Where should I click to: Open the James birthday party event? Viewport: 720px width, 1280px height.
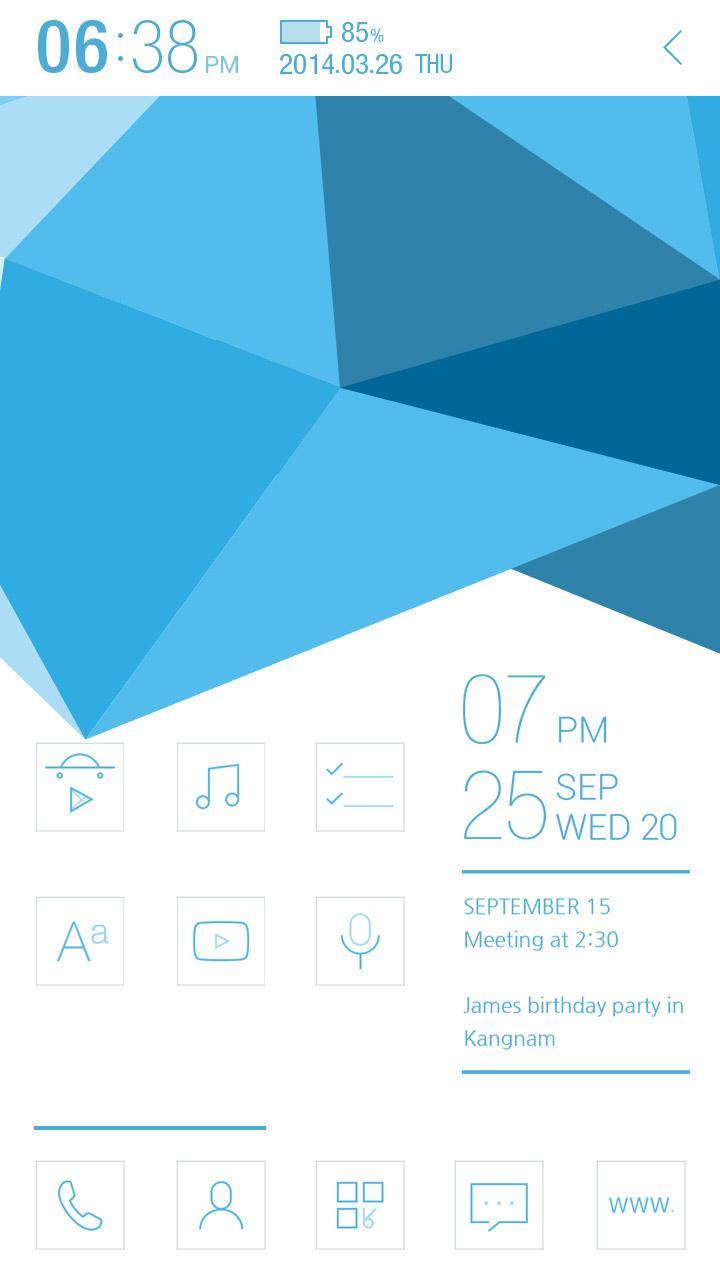pos(573,1021)
